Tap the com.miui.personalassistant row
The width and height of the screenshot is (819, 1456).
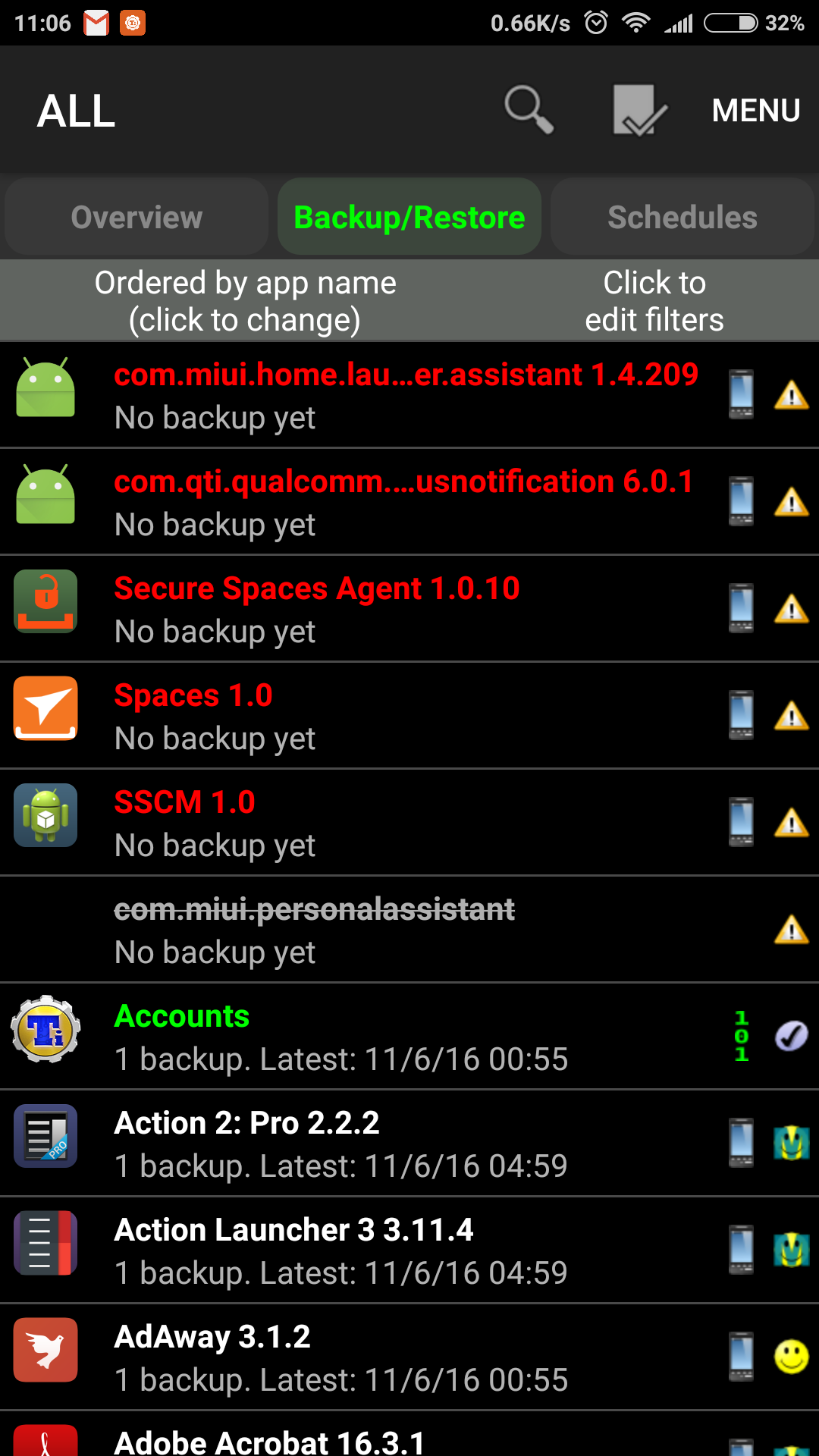click(409, 930)
